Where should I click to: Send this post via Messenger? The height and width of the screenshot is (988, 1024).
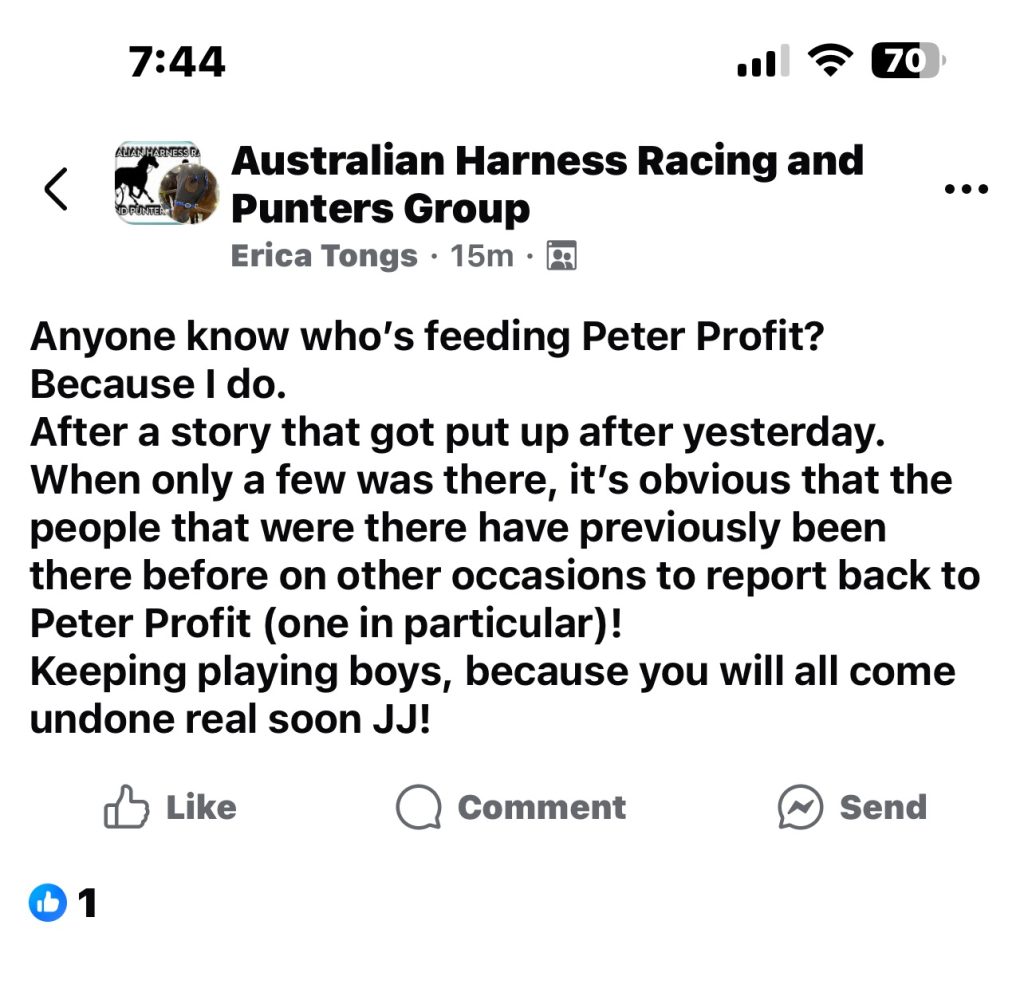pyautogui.click(x=852, y=807)
